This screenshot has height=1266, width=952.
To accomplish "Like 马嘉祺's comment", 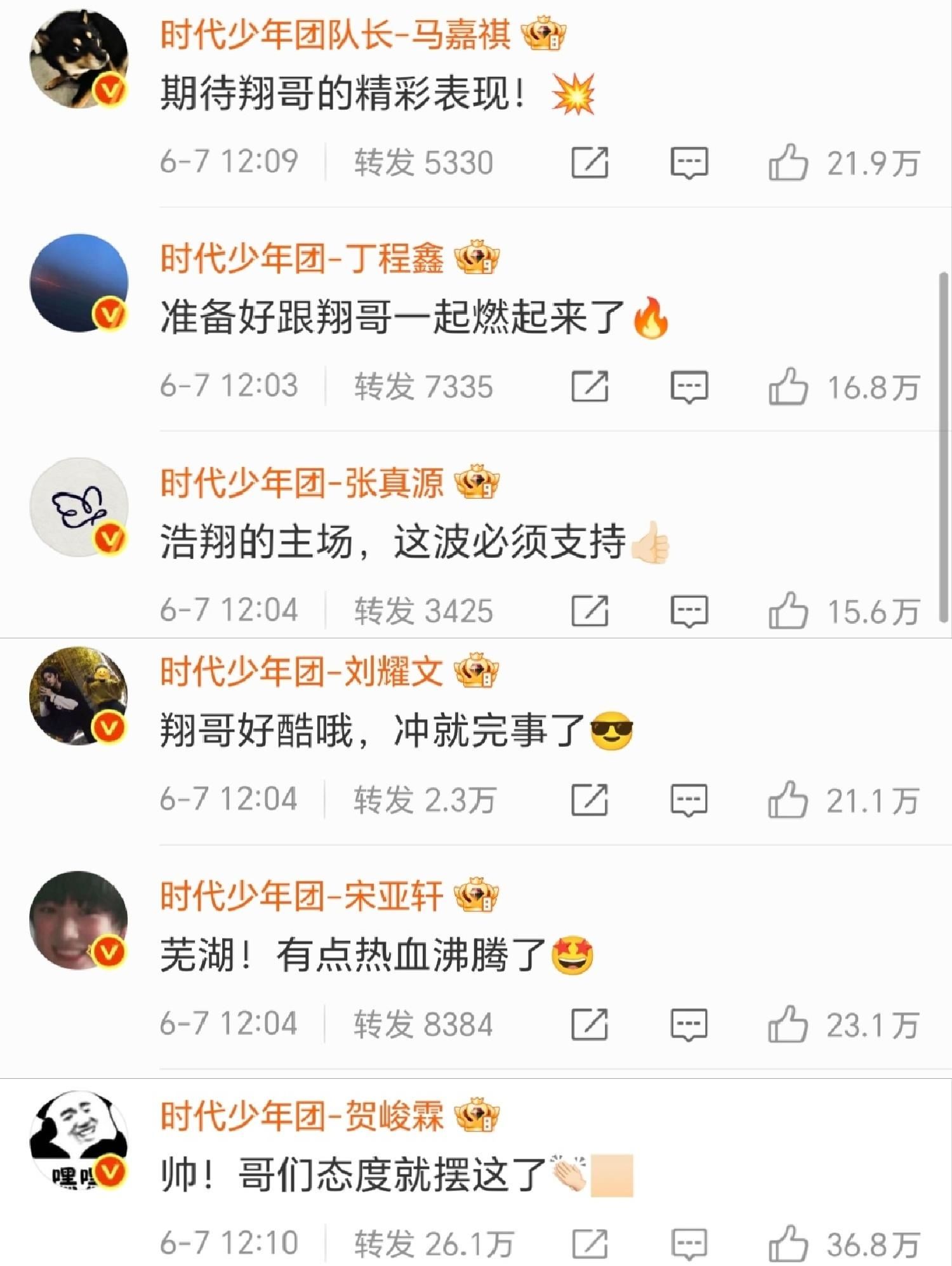I will tap(788, 162).
